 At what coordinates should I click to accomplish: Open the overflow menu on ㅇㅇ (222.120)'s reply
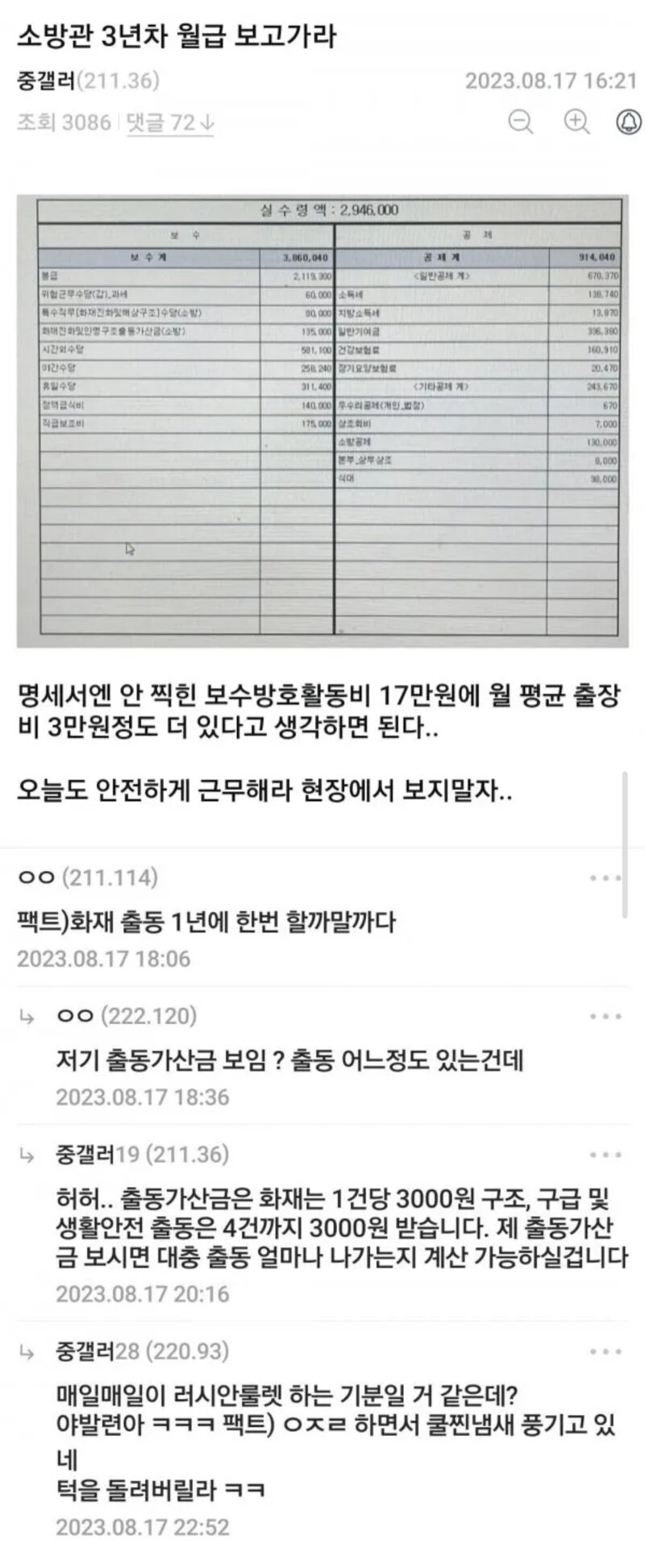point(605,1017)
